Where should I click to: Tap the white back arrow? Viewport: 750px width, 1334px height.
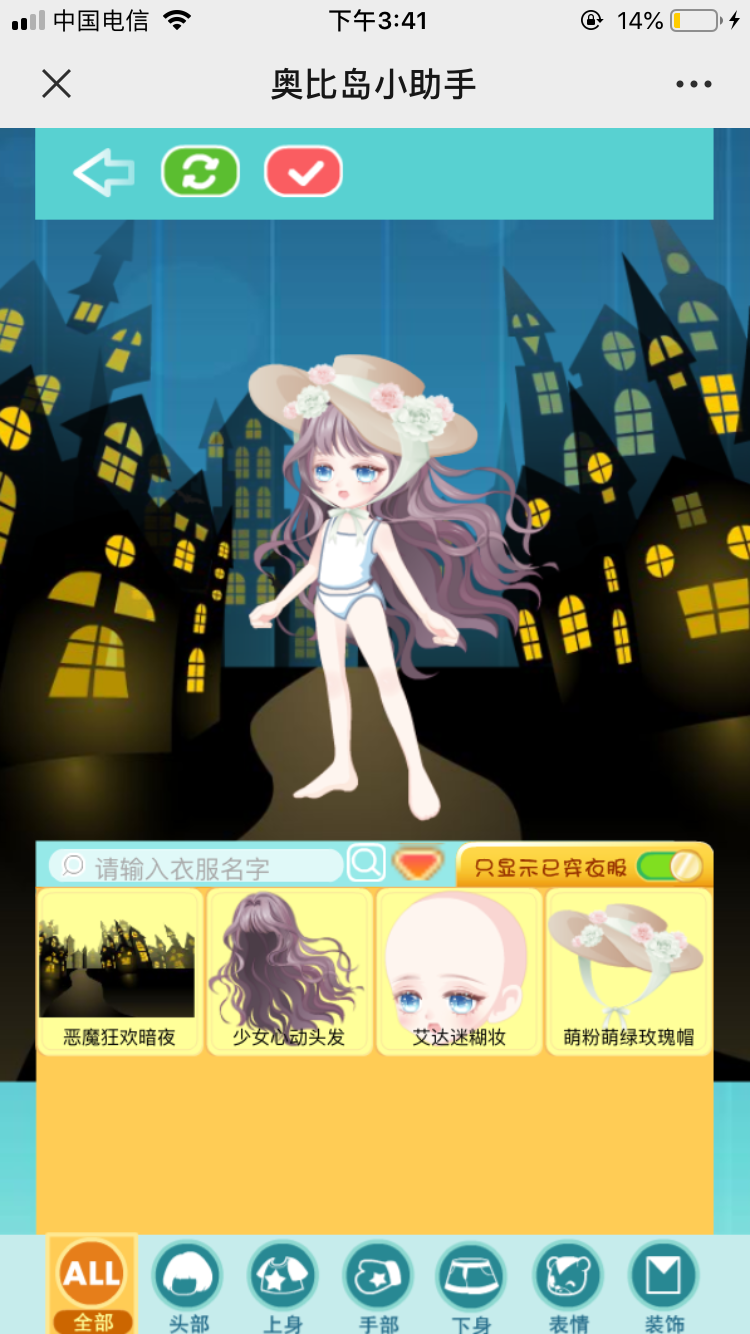click(x=104, y=173)
